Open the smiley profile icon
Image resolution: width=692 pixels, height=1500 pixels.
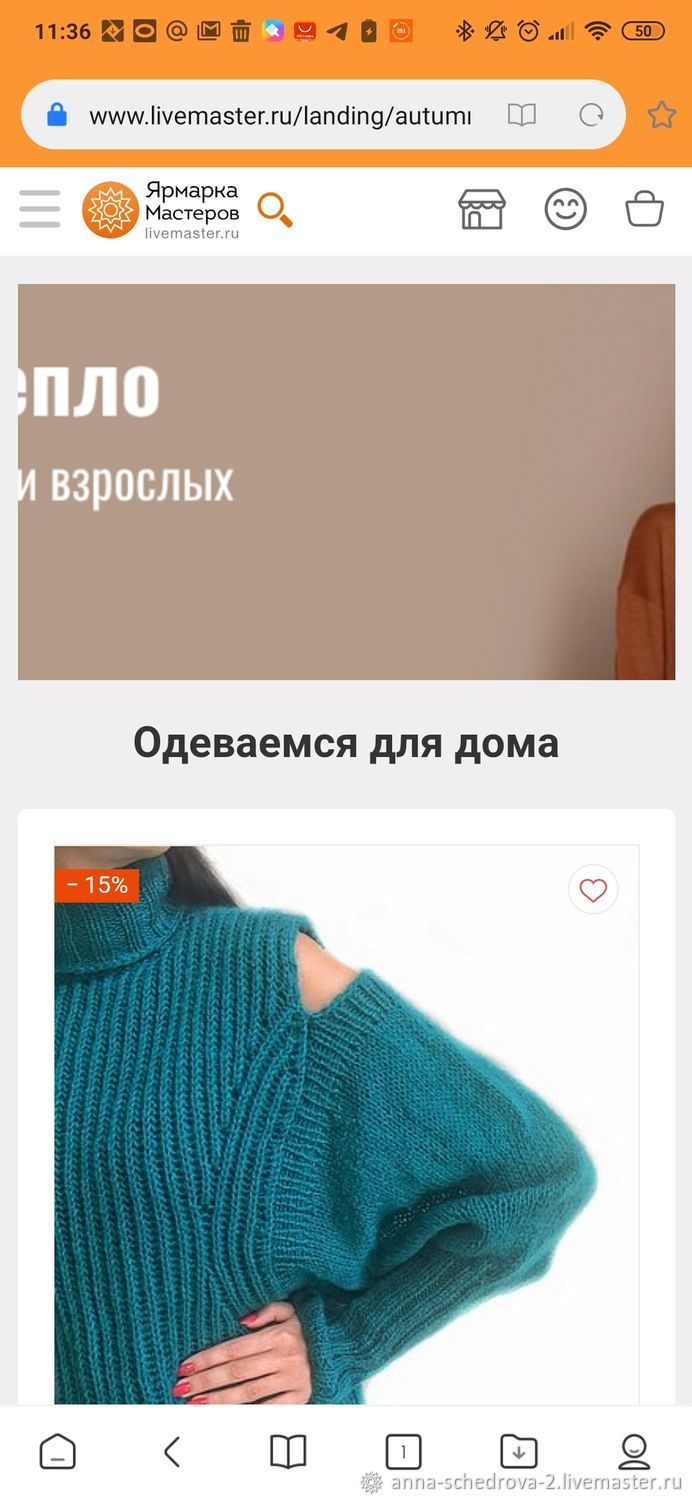565,210
